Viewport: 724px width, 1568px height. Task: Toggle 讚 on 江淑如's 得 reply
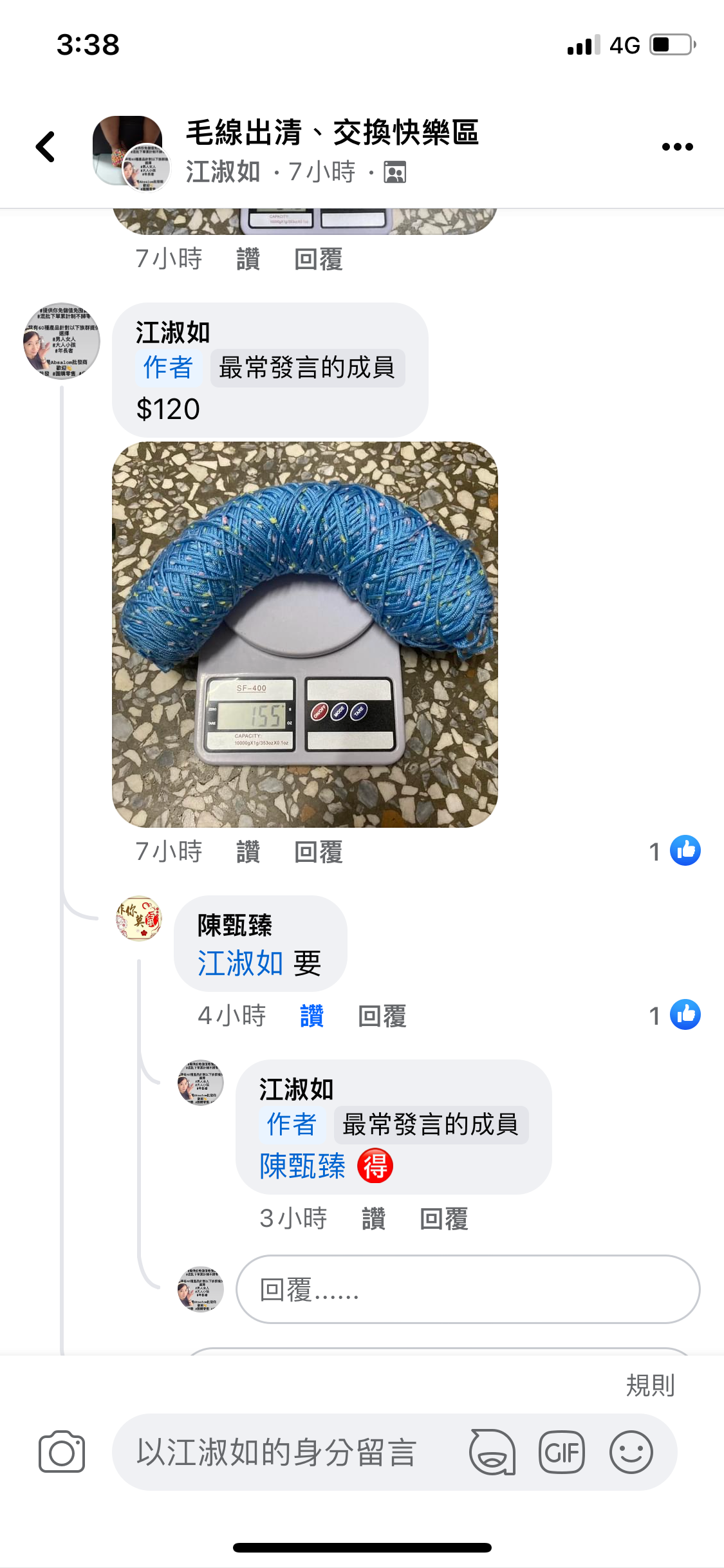pyautogui.click(x=374, y=1218)
